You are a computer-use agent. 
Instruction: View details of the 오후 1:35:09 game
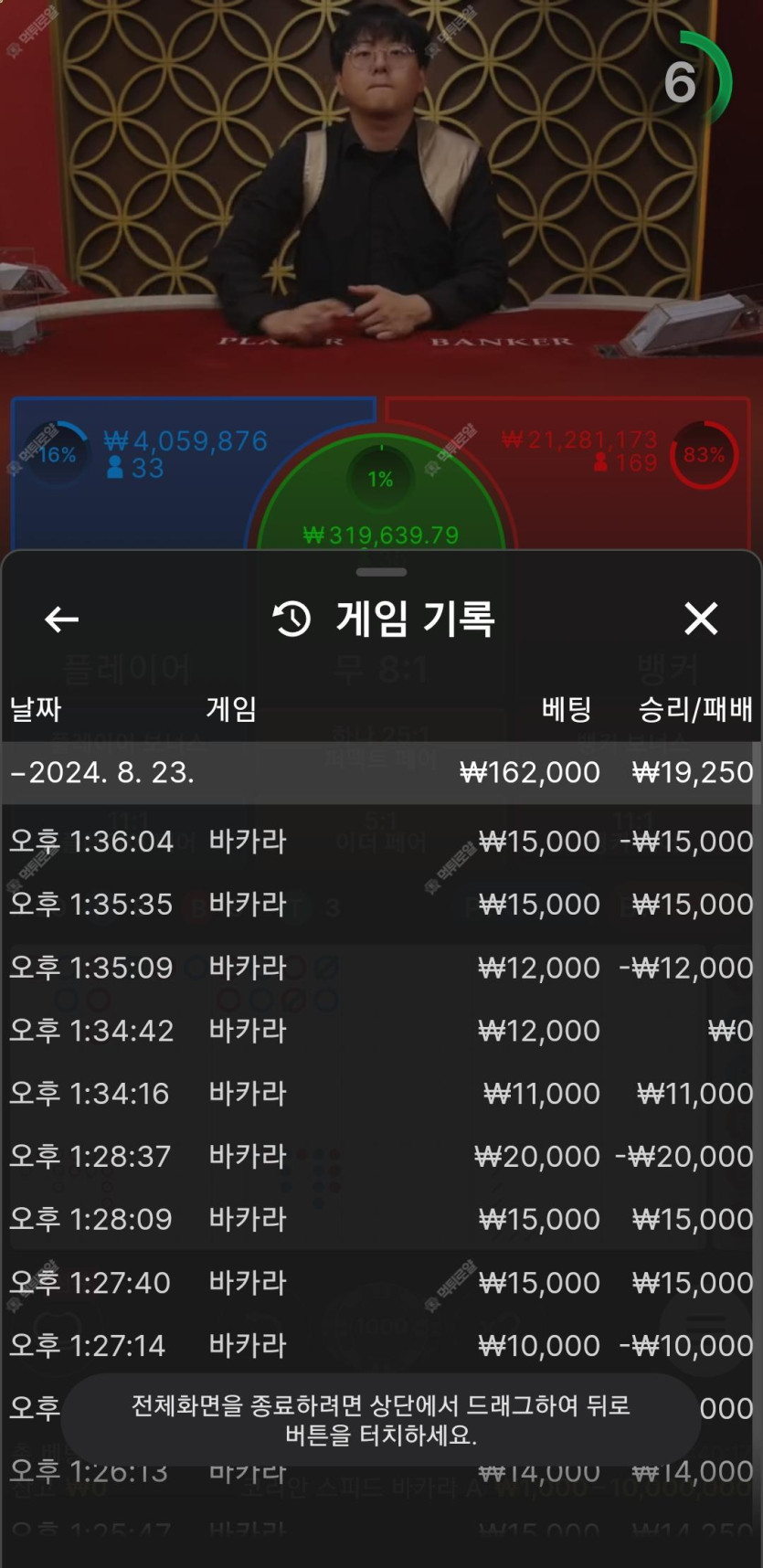[381, 967]
